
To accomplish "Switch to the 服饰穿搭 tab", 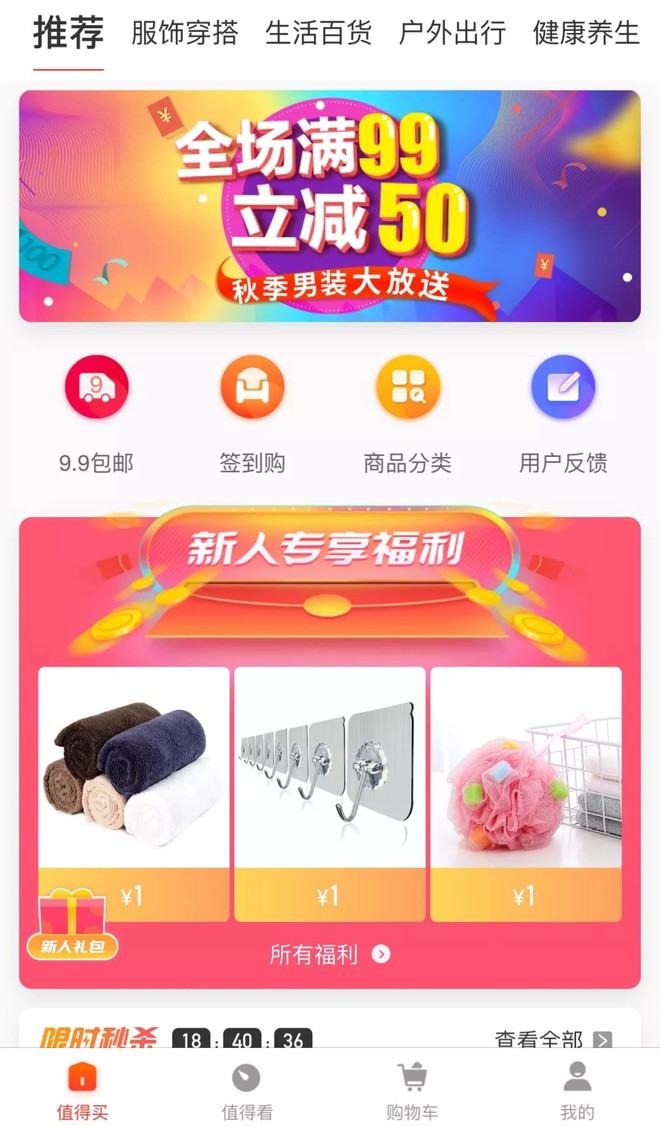I will click(185, 33).
